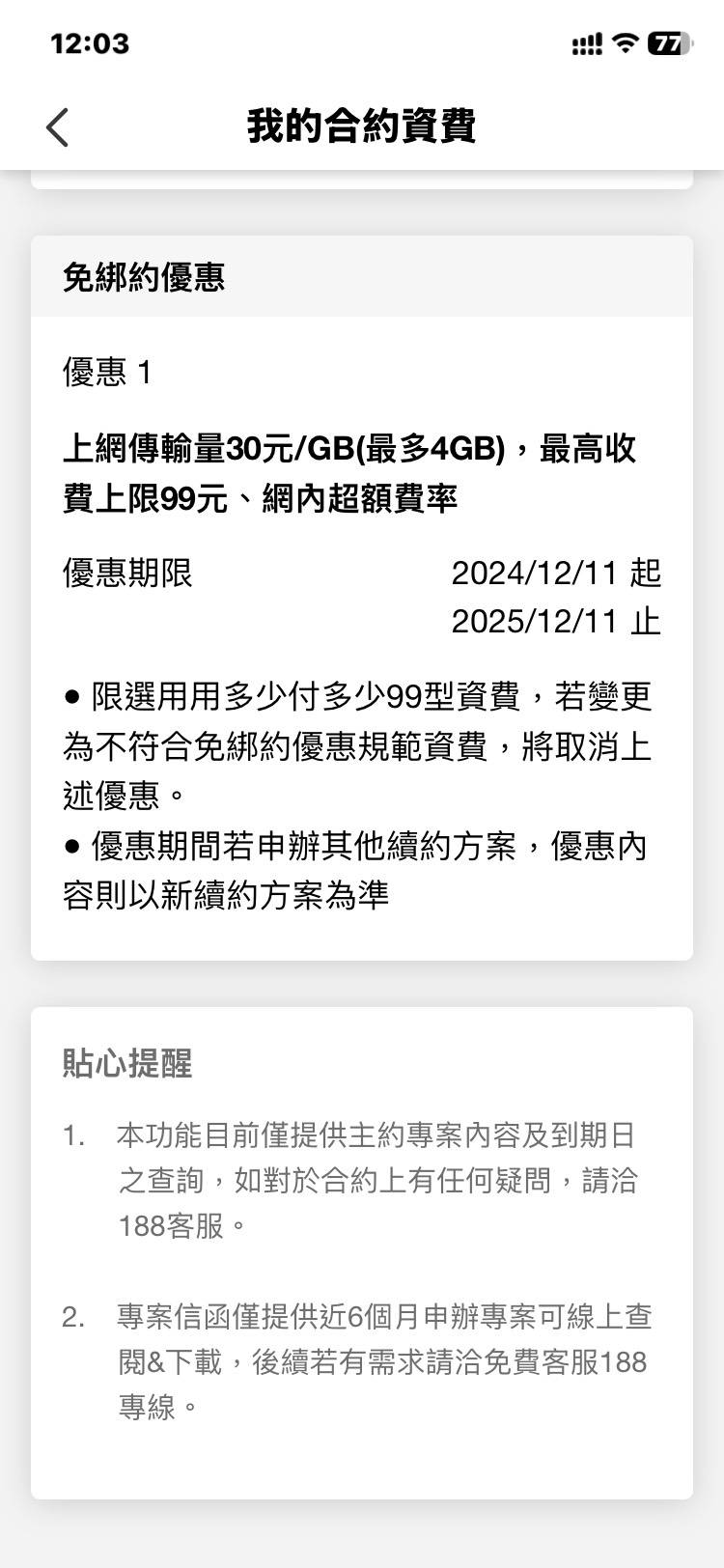Expand the data plan description text

point(361,466)
